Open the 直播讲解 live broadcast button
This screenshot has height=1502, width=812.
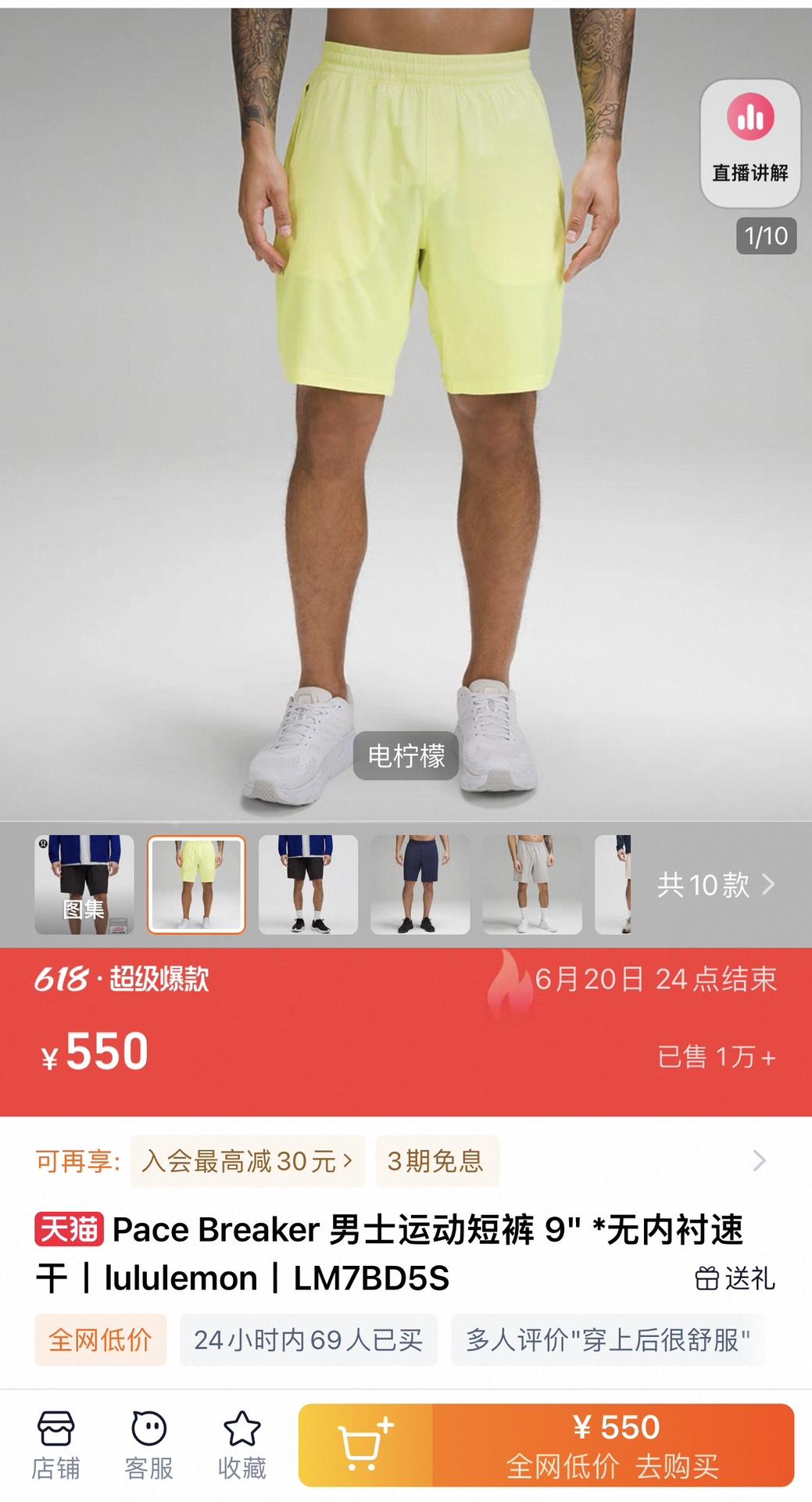(749, 142)
